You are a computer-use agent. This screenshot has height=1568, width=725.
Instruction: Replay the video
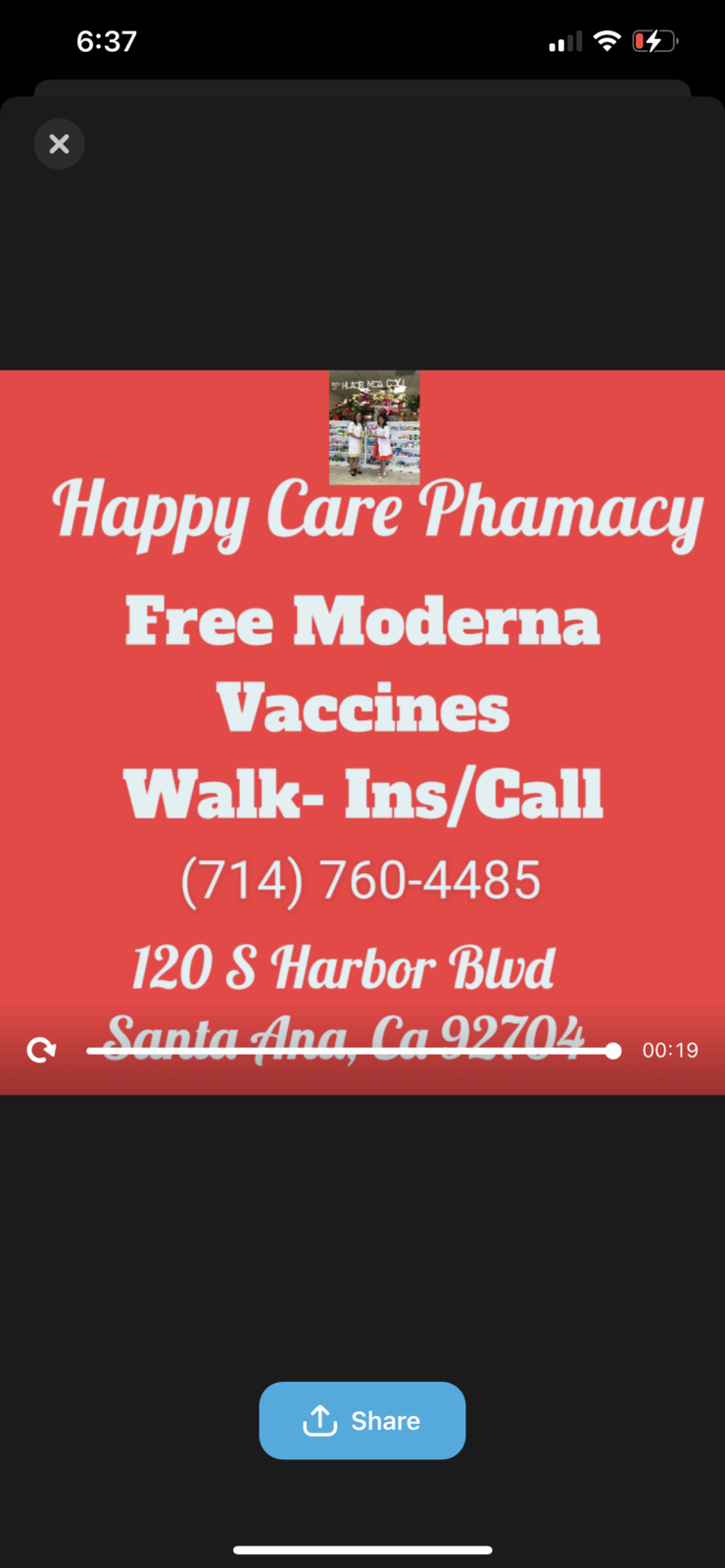[41, 1050]
